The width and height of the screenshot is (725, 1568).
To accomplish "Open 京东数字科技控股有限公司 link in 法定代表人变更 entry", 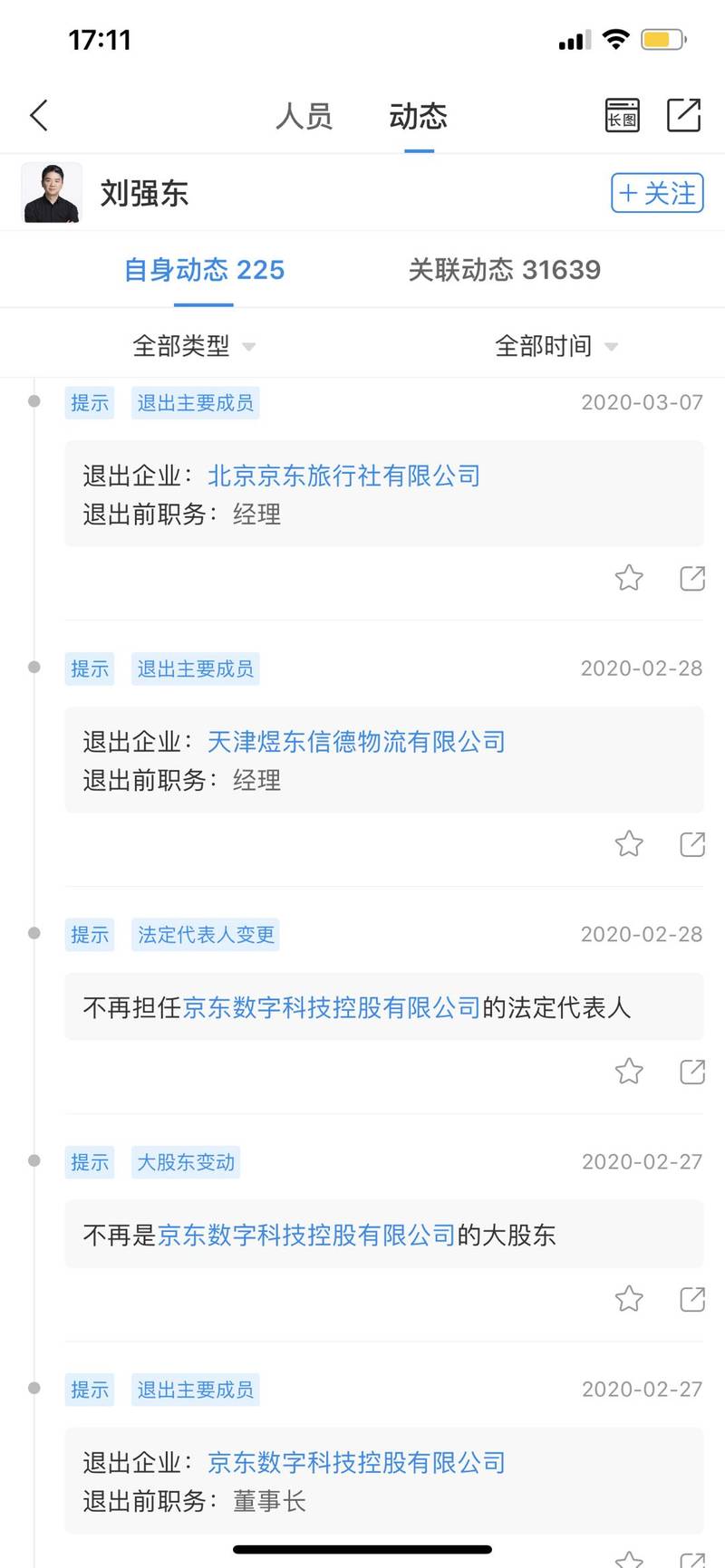I will (332, 1007).
